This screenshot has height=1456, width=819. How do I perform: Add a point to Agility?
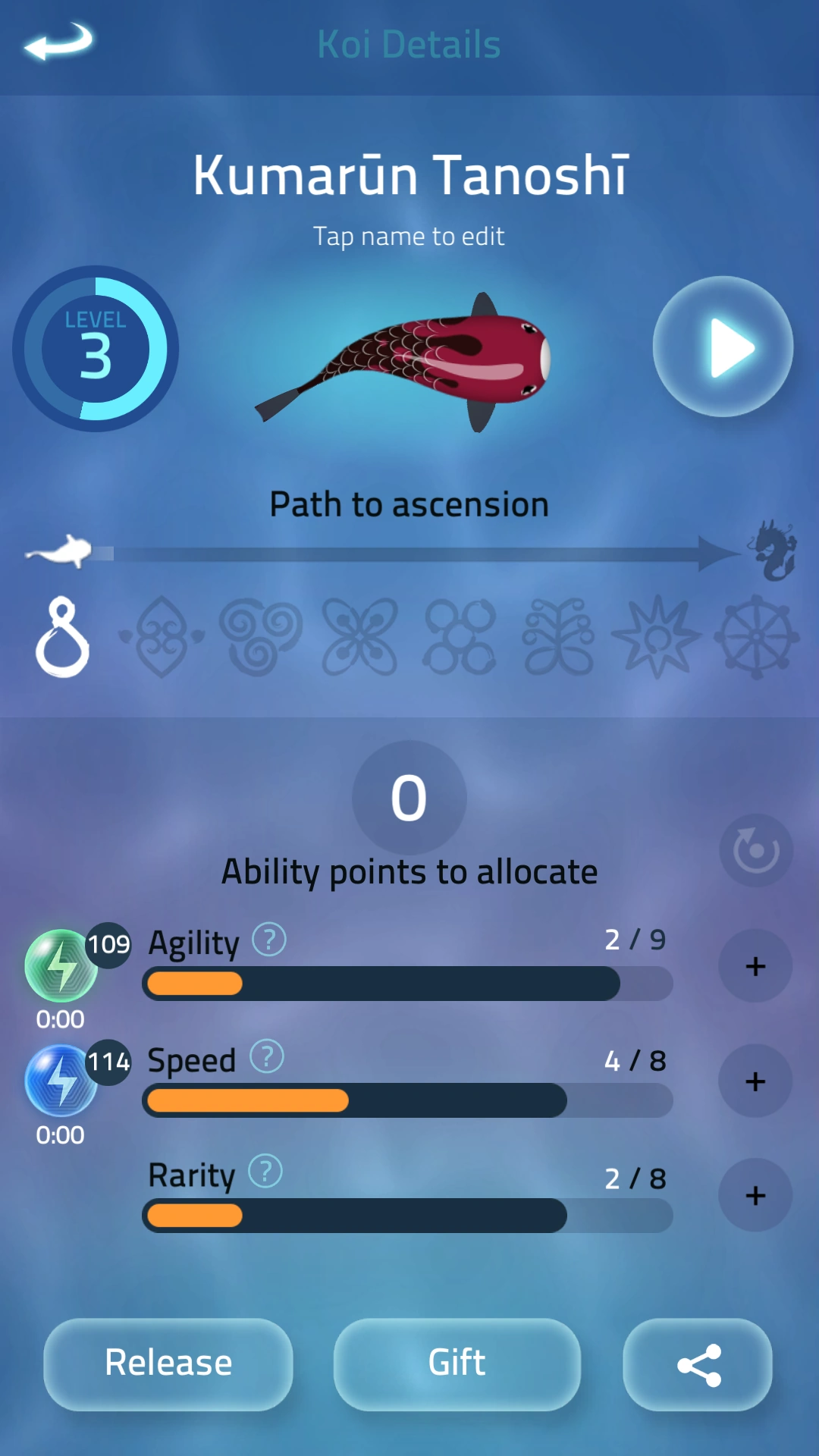(x=755, y=966)
